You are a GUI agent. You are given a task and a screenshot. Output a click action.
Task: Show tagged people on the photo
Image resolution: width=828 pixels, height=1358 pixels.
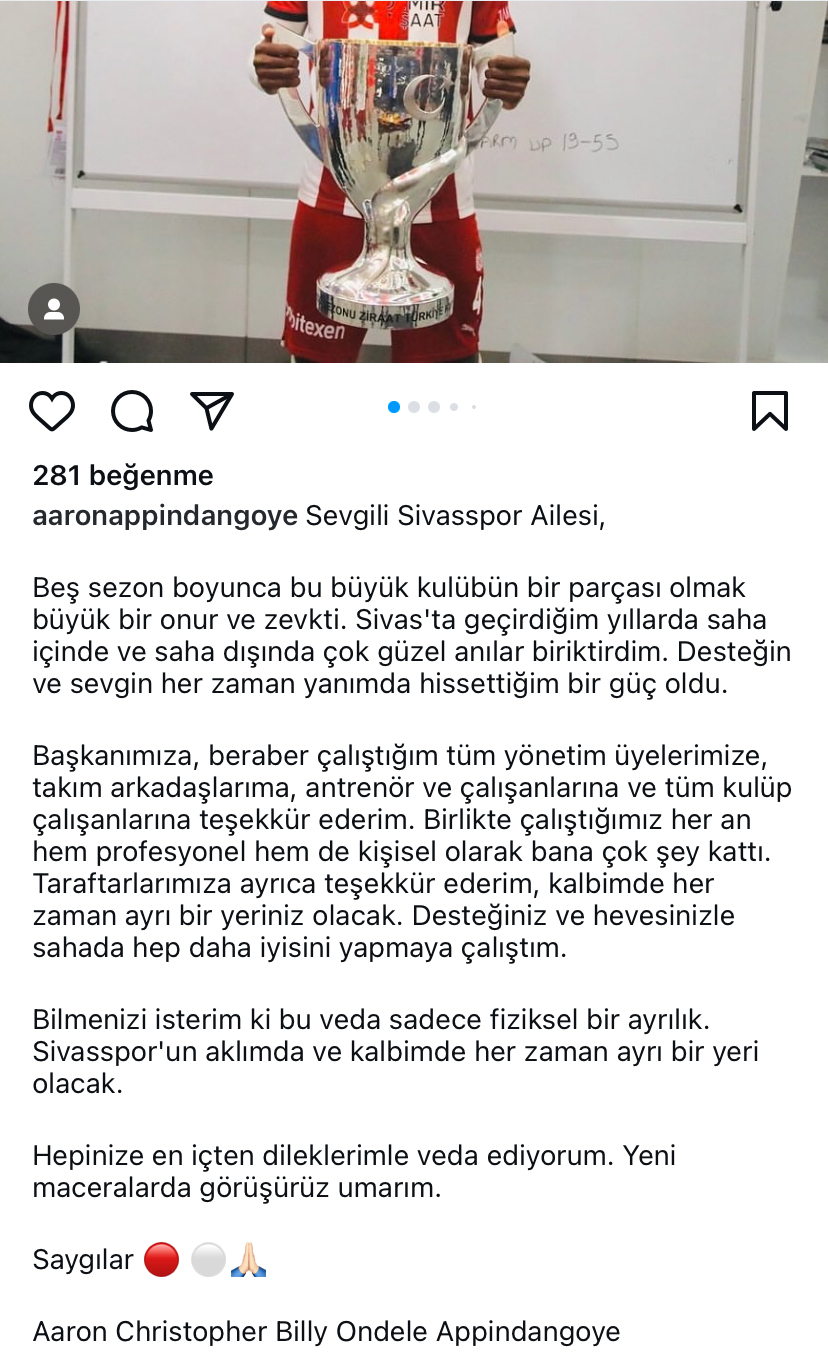click(x=54, y=310)
